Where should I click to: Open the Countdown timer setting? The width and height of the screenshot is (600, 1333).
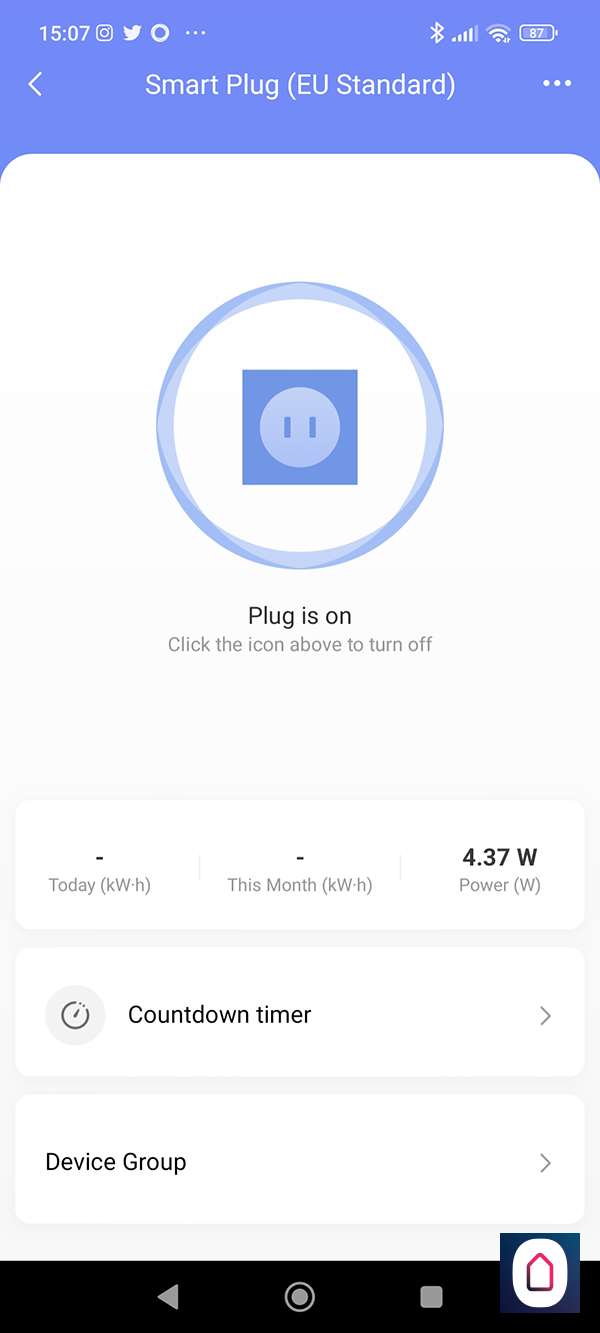click(x=299, y=1014)
